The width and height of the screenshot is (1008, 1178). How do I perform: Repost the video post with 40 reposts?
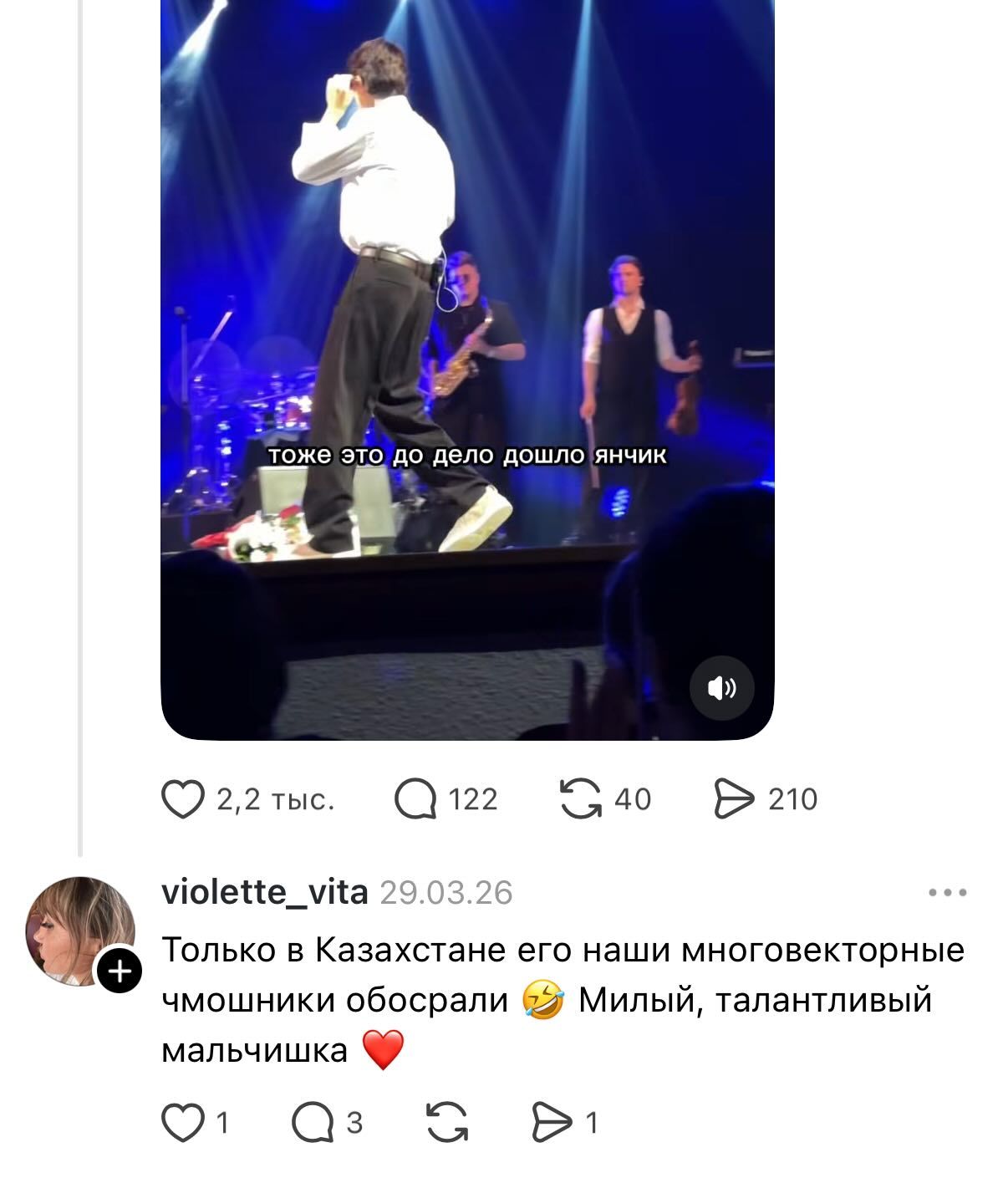tap(580, 799)
